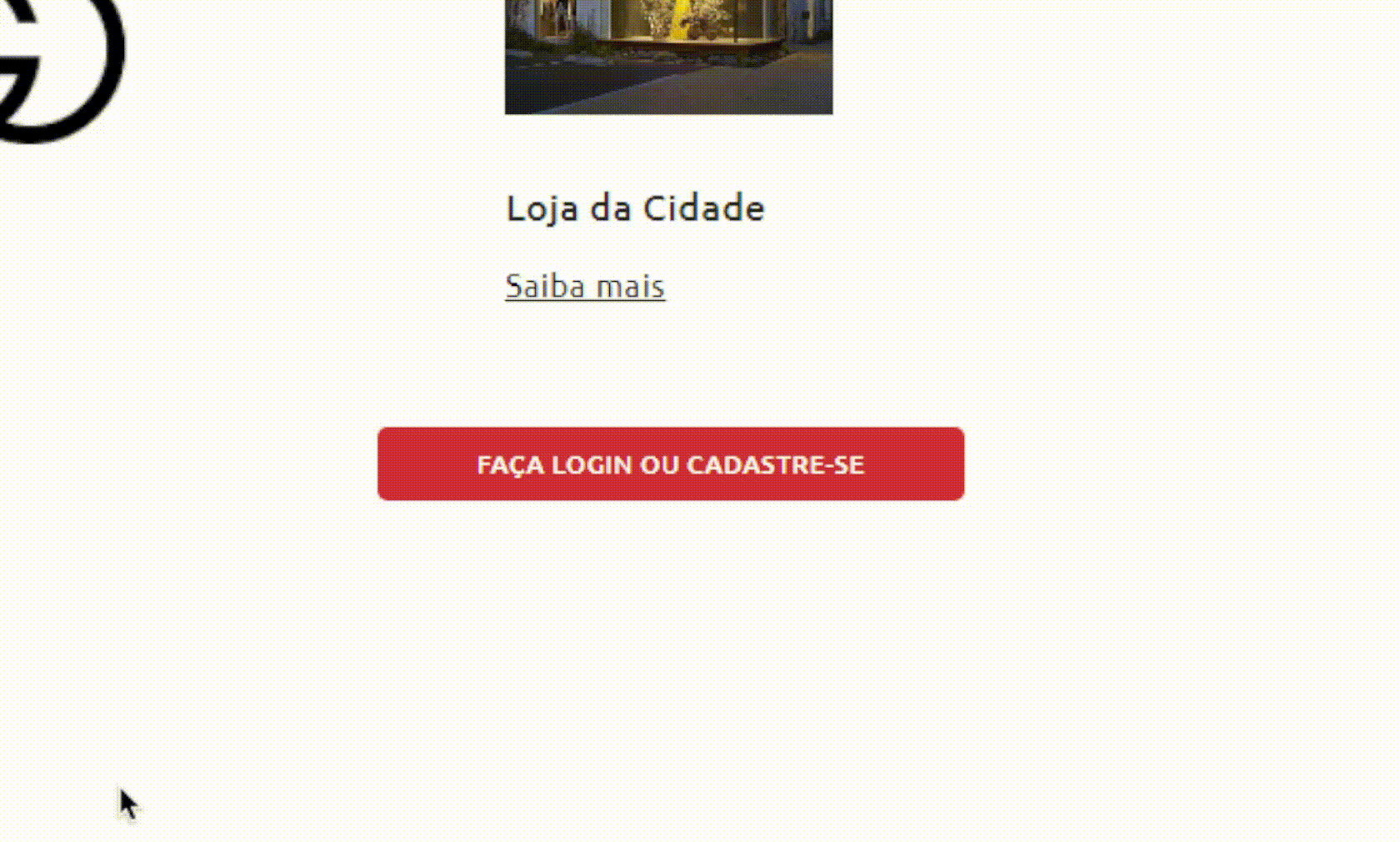Screen dimensions: 1400x842
Task: Tap the Faça login ou cadastre-se button
Action: coord(670,464)
